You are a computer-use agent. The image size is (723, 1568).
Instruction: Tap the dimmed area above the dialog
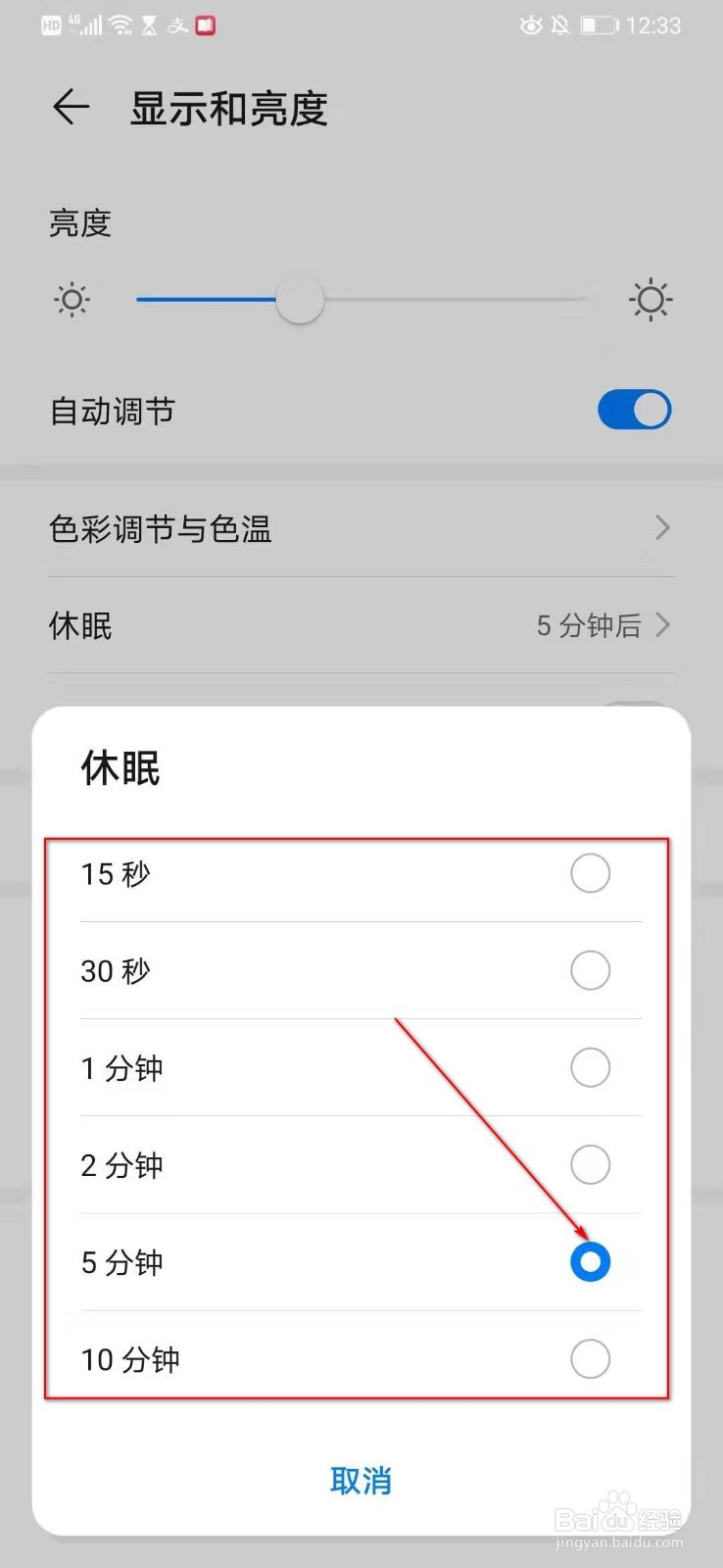coord(361,676)
